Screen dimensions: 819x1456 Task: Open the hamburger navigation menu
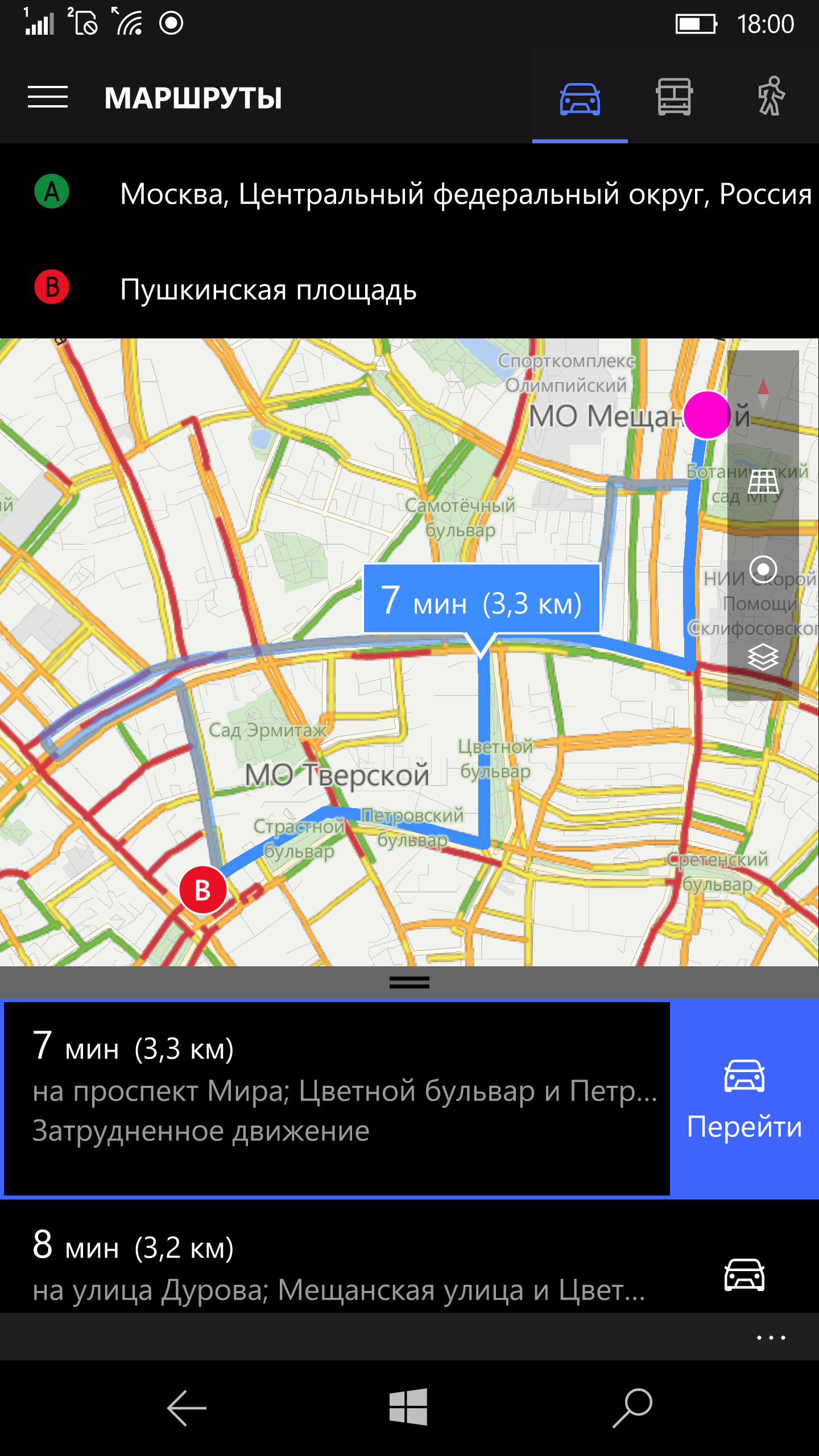(48, 97)
